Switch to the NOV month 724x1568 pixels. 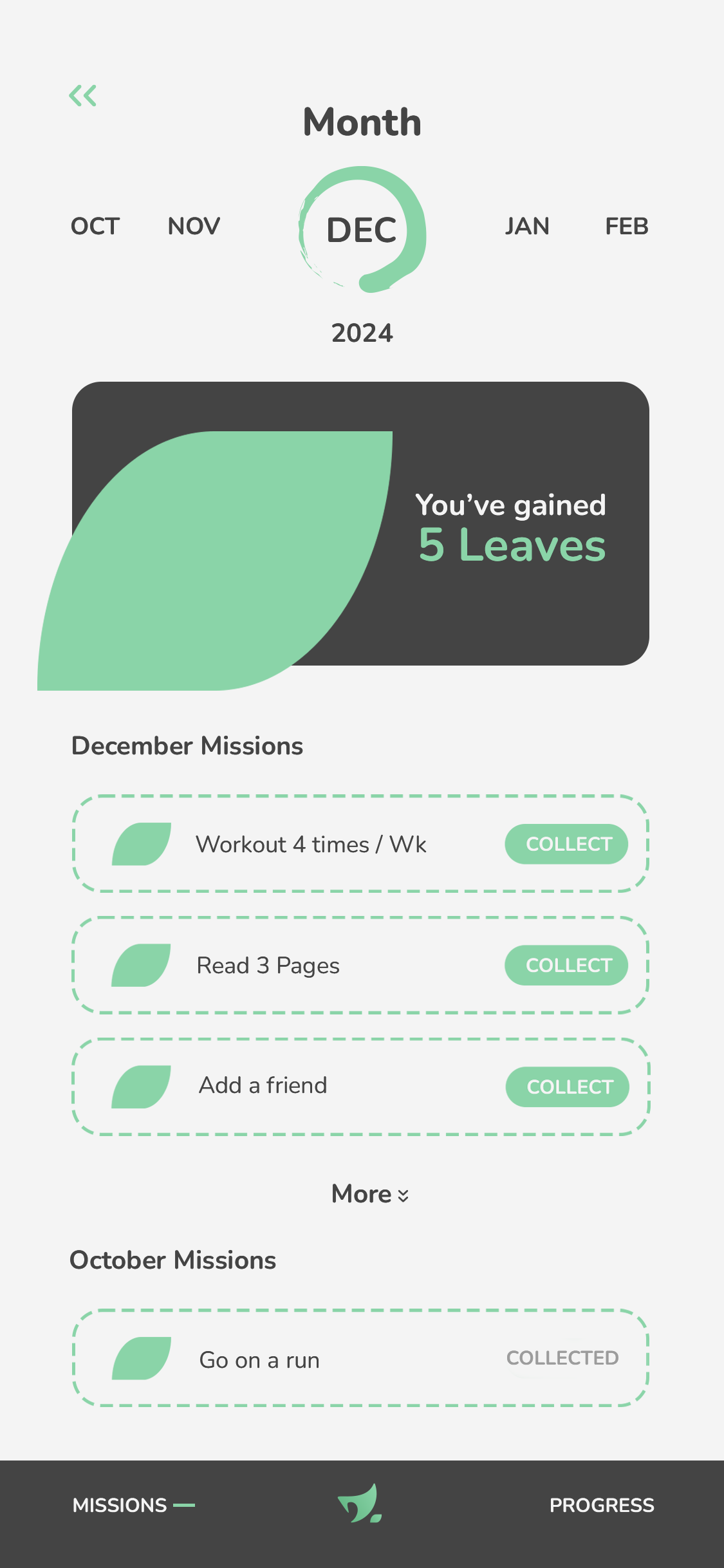pyautogui.click(x=194, y=227)
